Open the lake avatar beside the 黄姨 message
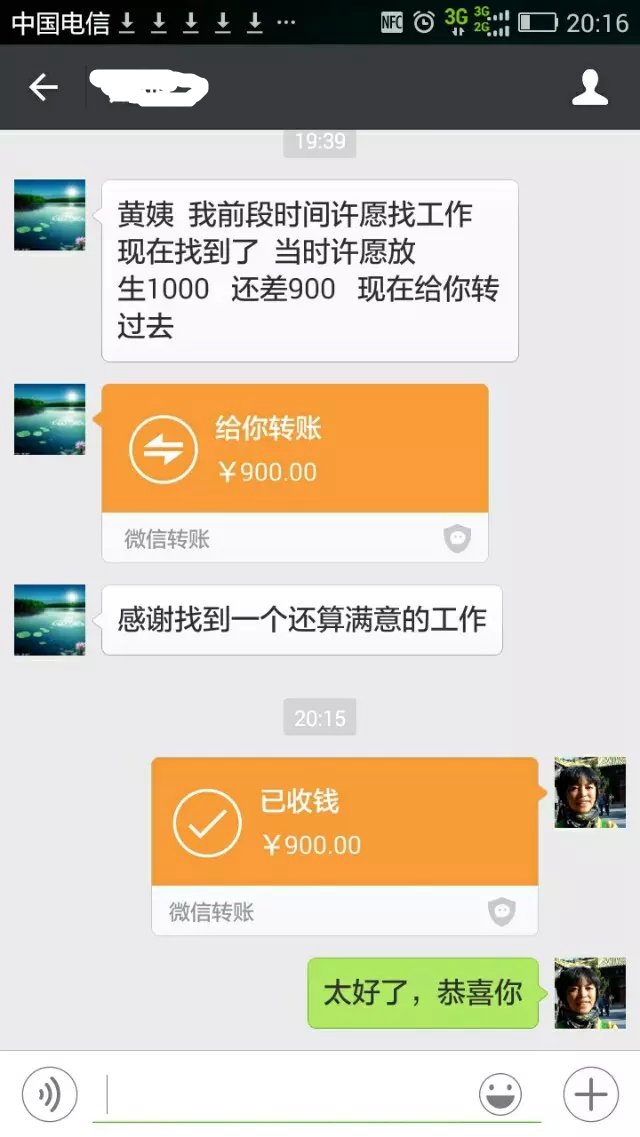640x1137 pixels. (x=50, y=215)
